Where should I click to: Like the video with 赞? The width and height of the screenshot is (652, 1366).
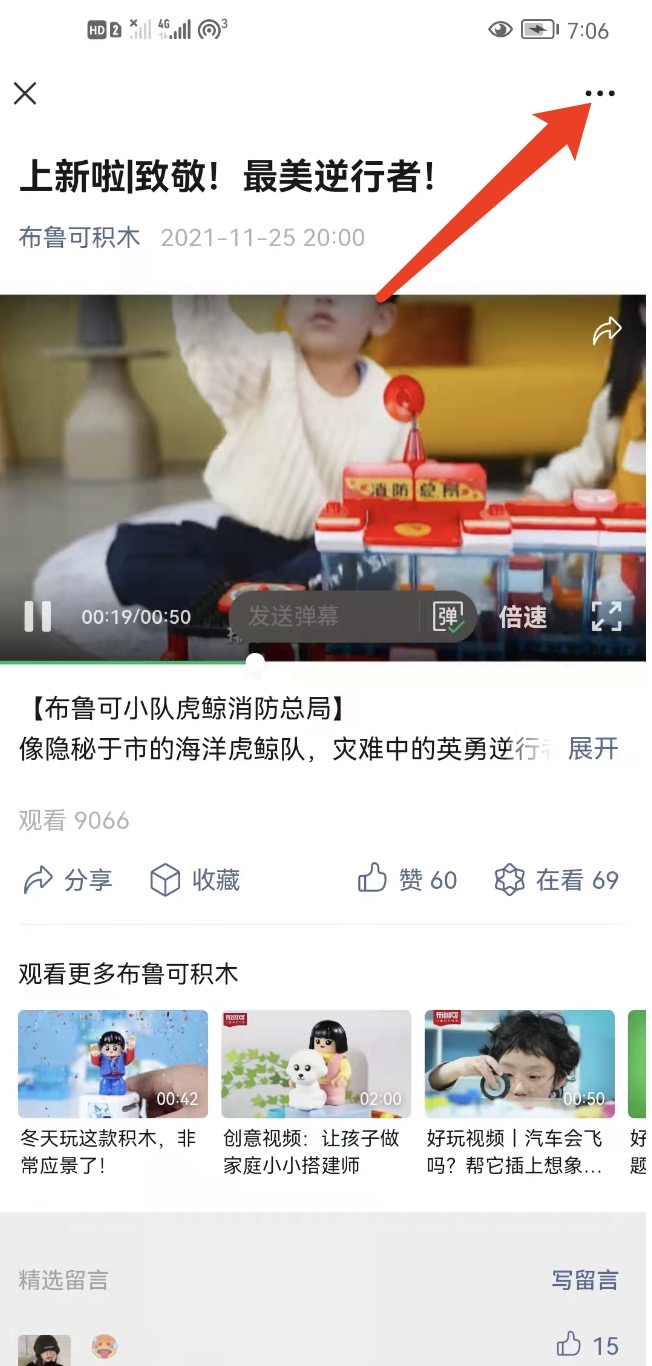pyautogui.click(x=407, y=880)
